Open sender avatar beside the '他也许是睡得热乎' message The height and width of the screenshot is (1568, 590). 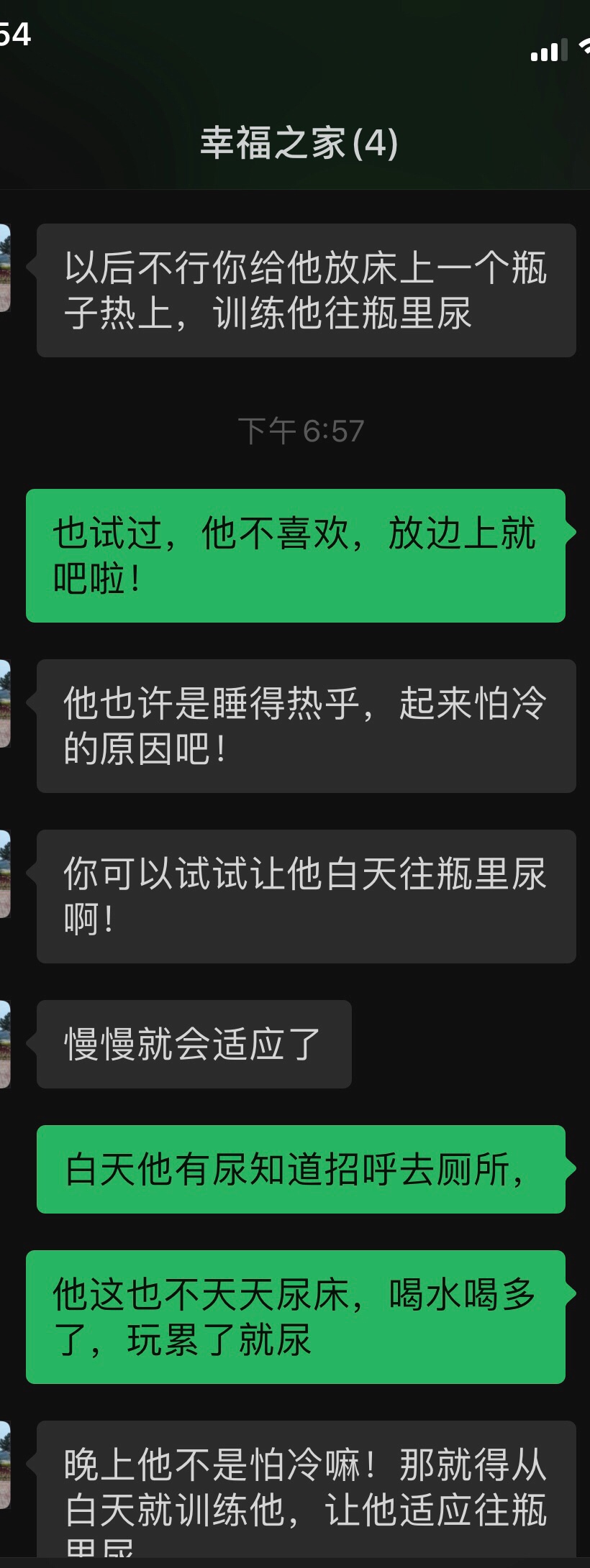click(4, 703)
